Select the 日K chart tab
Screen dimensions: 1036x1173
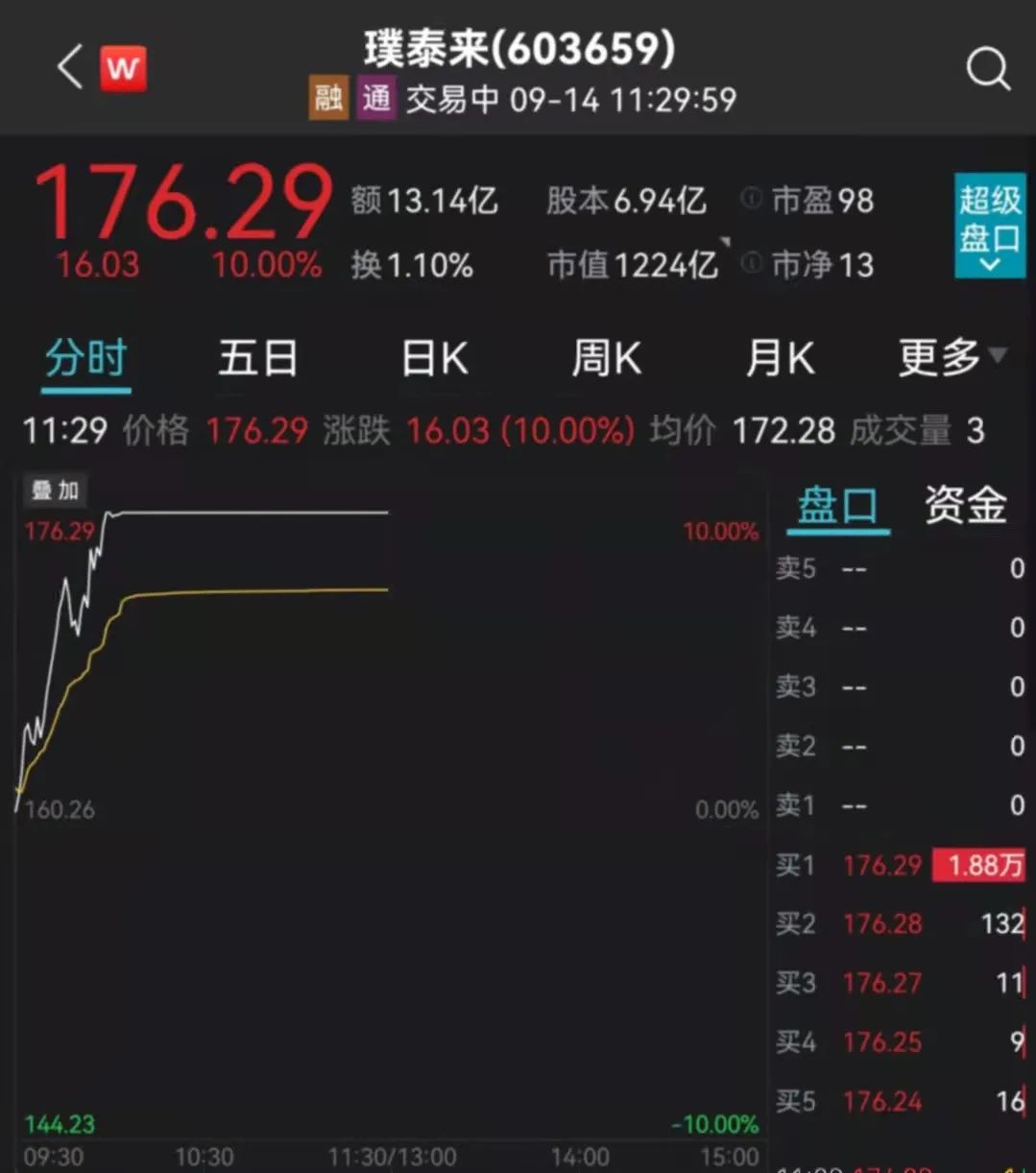[x=434, y=360]
